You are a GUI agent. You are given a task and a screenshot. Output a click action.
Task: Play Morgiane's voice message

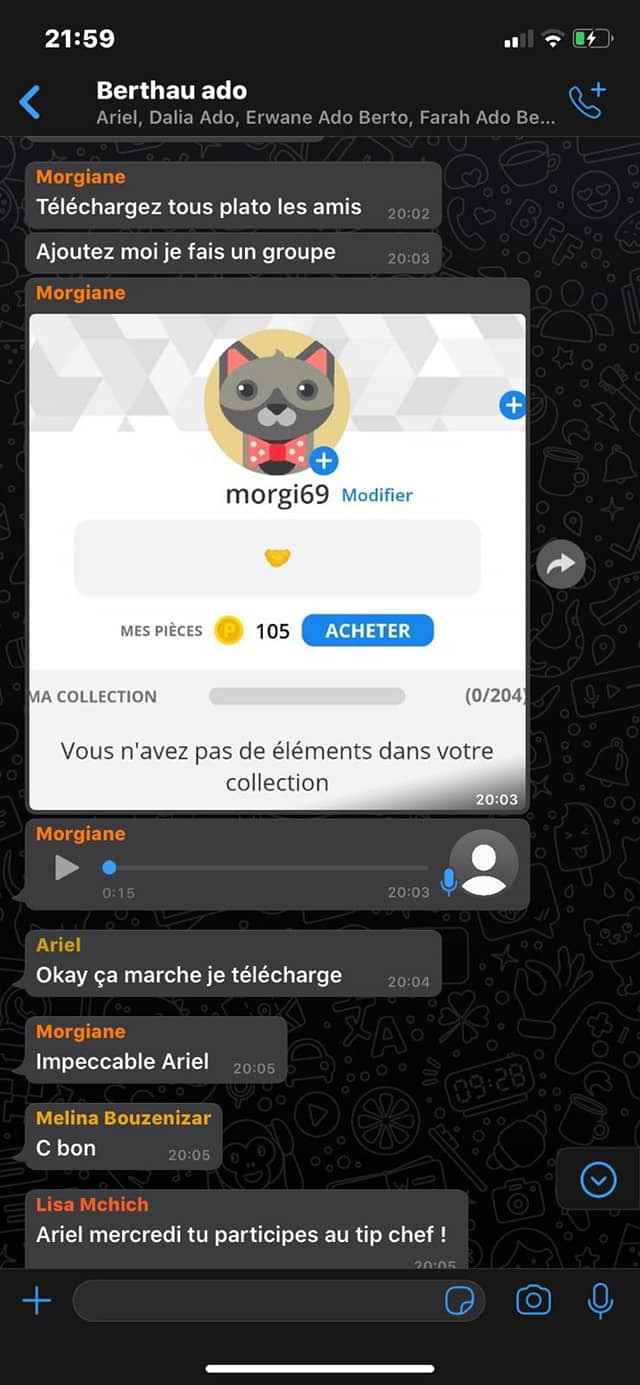pos(66,868)
